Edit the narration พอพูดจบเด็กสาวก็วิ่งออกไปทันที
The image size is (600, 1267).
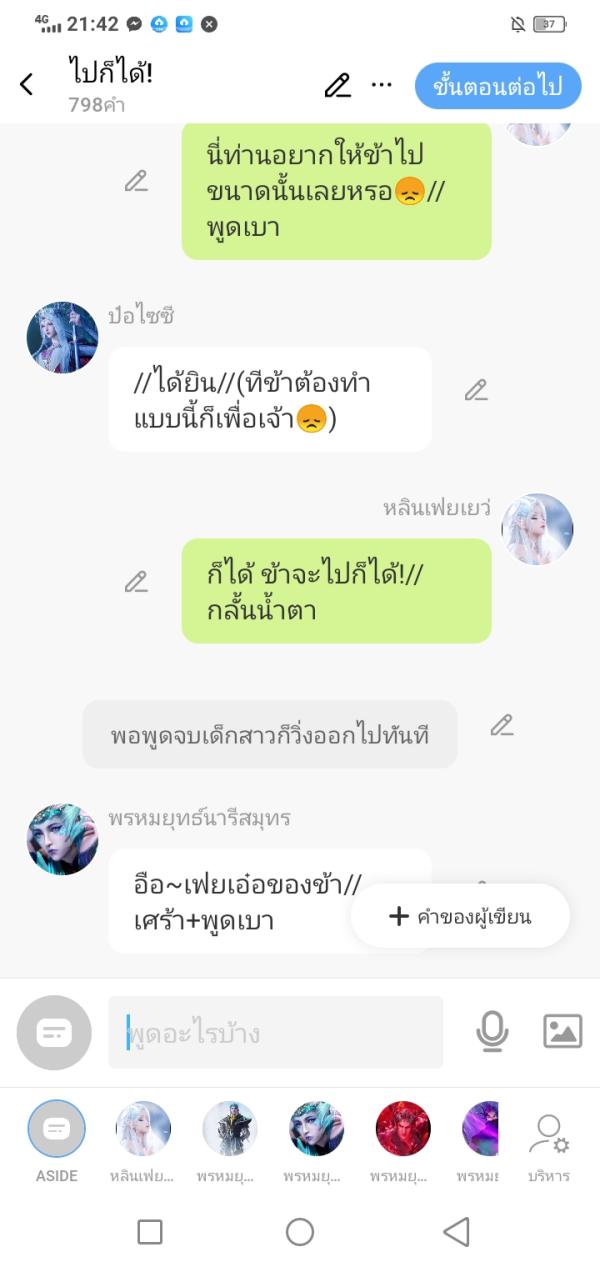click(x=502, y=726)
